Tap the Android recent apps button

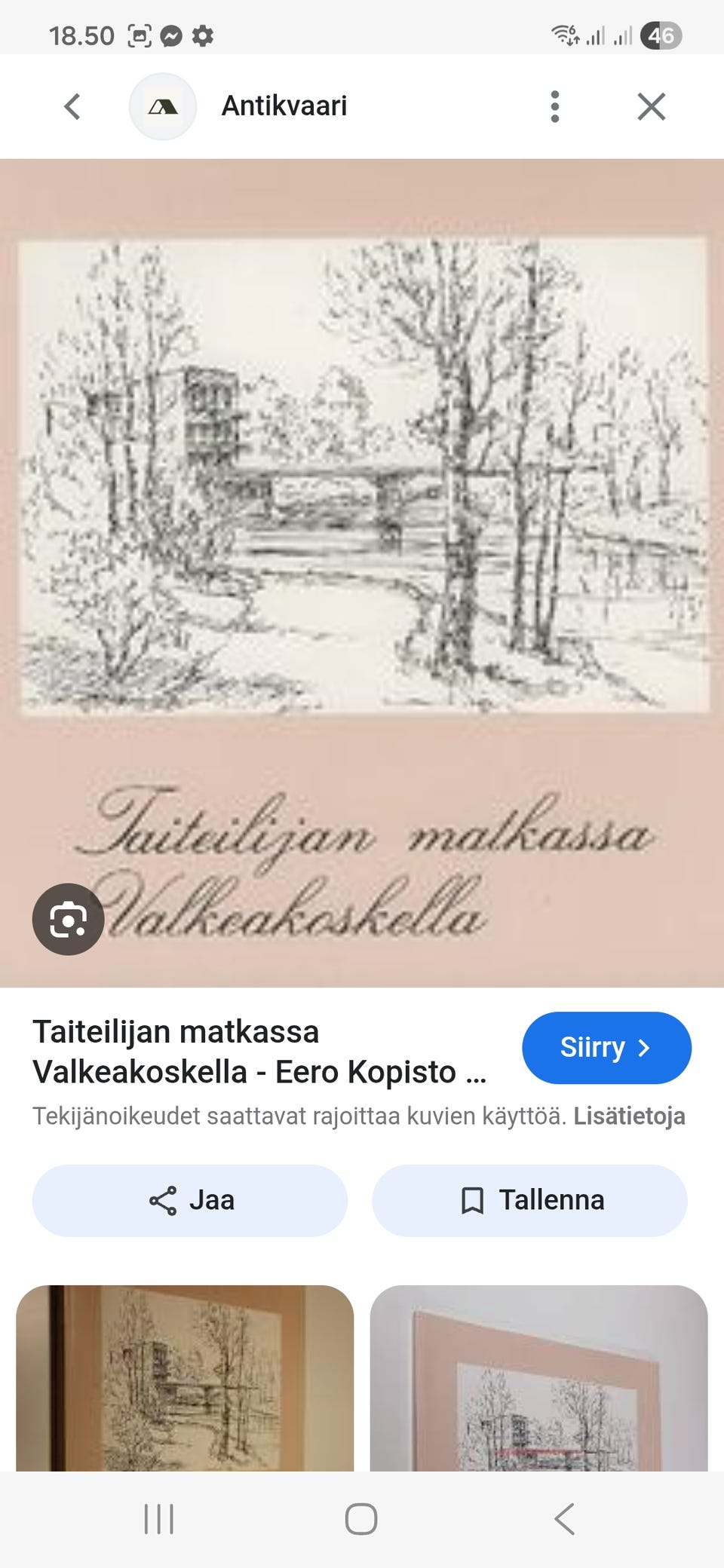[x=158, y=1520]
